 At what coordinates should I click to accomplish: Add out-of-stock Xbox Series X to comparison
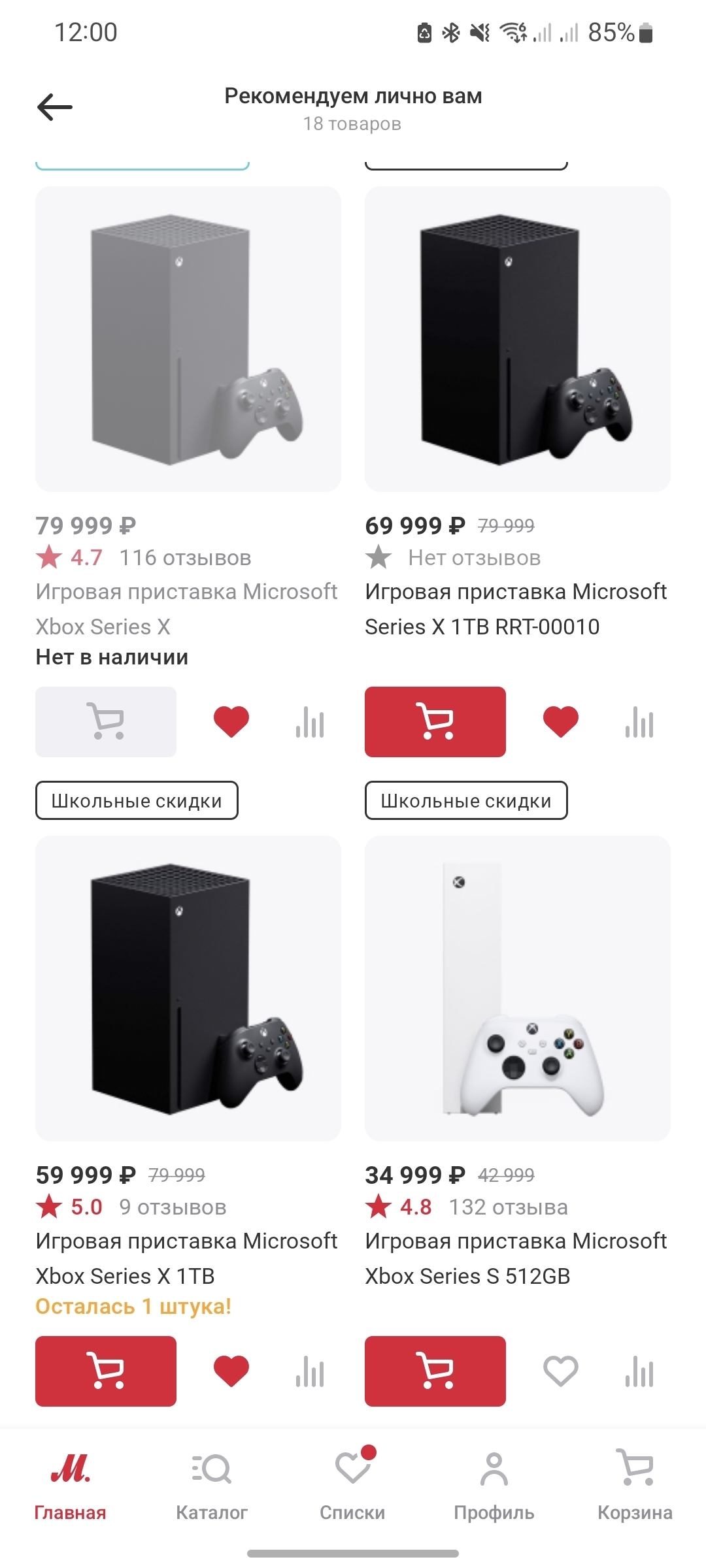[310, 722]
